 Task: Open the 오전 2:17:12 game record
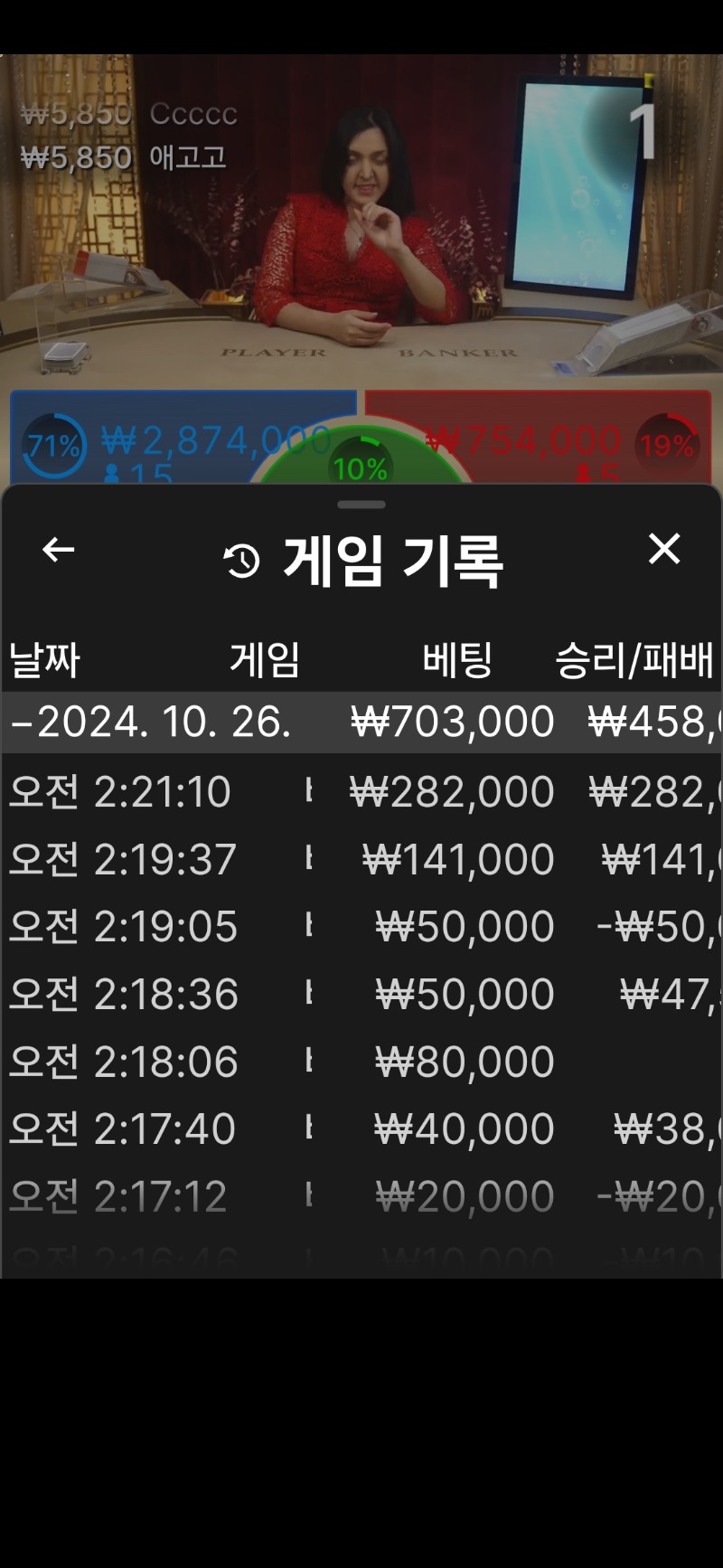click(361, 1196)
